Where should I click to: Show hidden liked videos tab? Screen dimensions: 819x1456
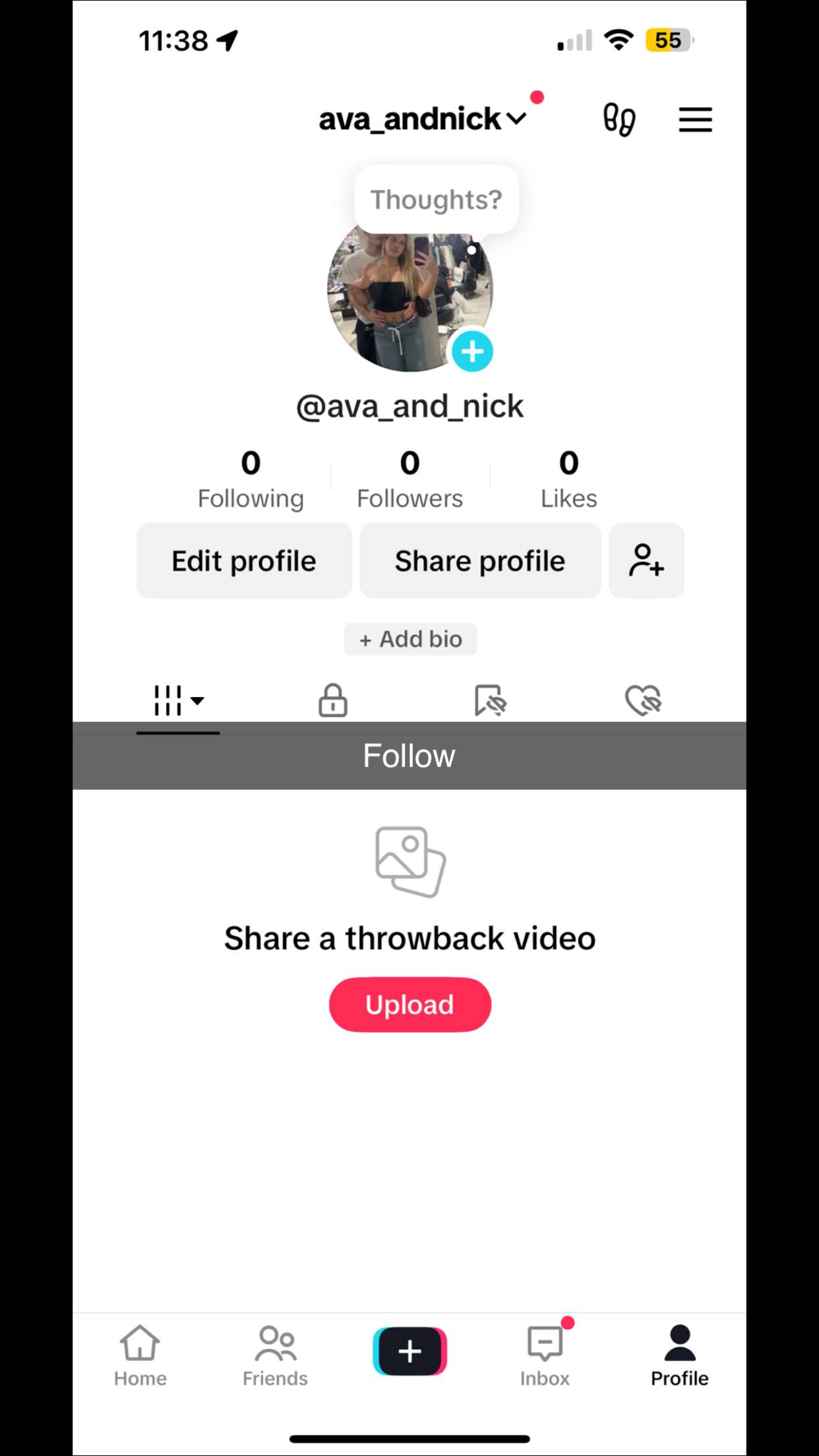click(x=643, y=700)
